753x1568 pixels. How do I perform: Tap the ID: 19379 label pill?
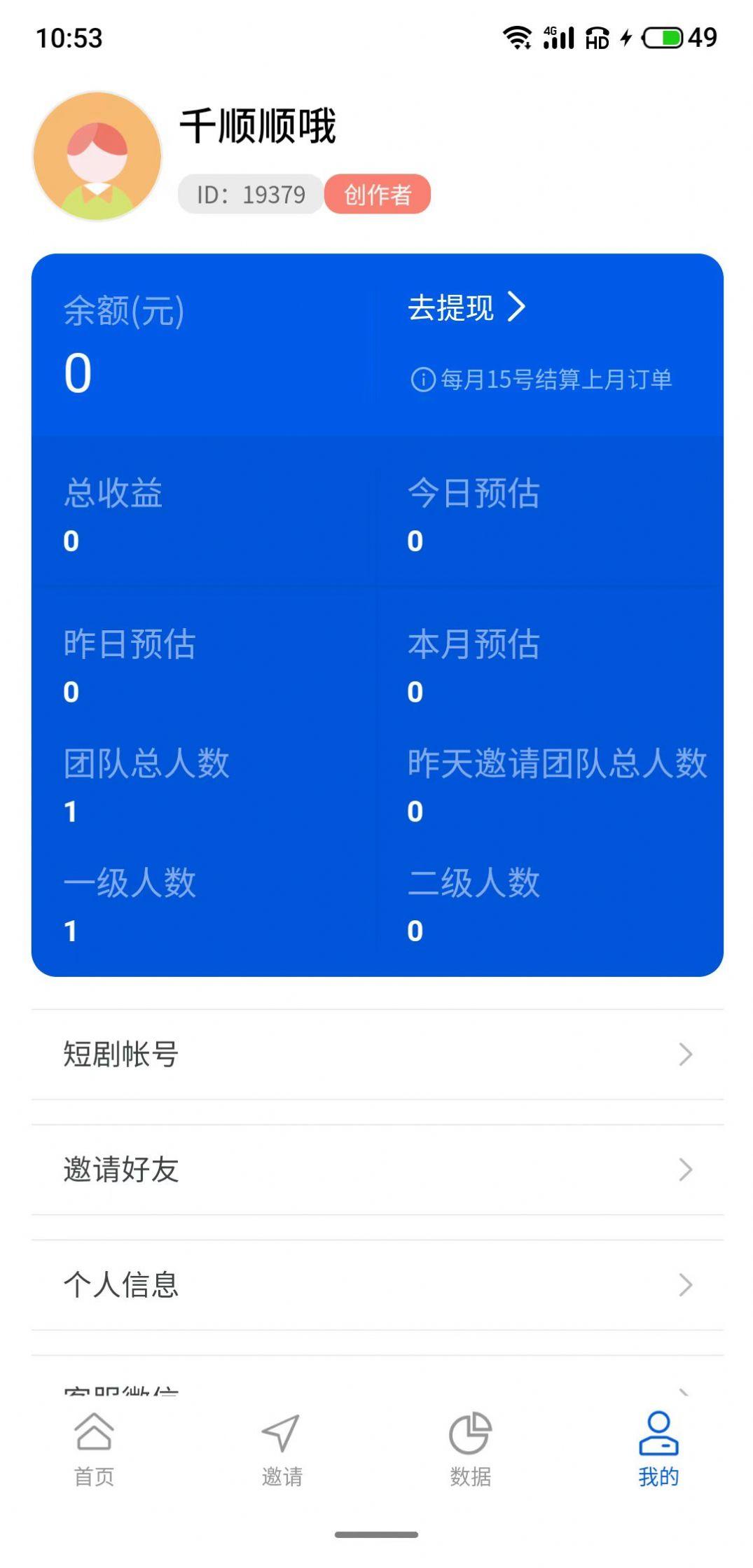click(249, 195)
